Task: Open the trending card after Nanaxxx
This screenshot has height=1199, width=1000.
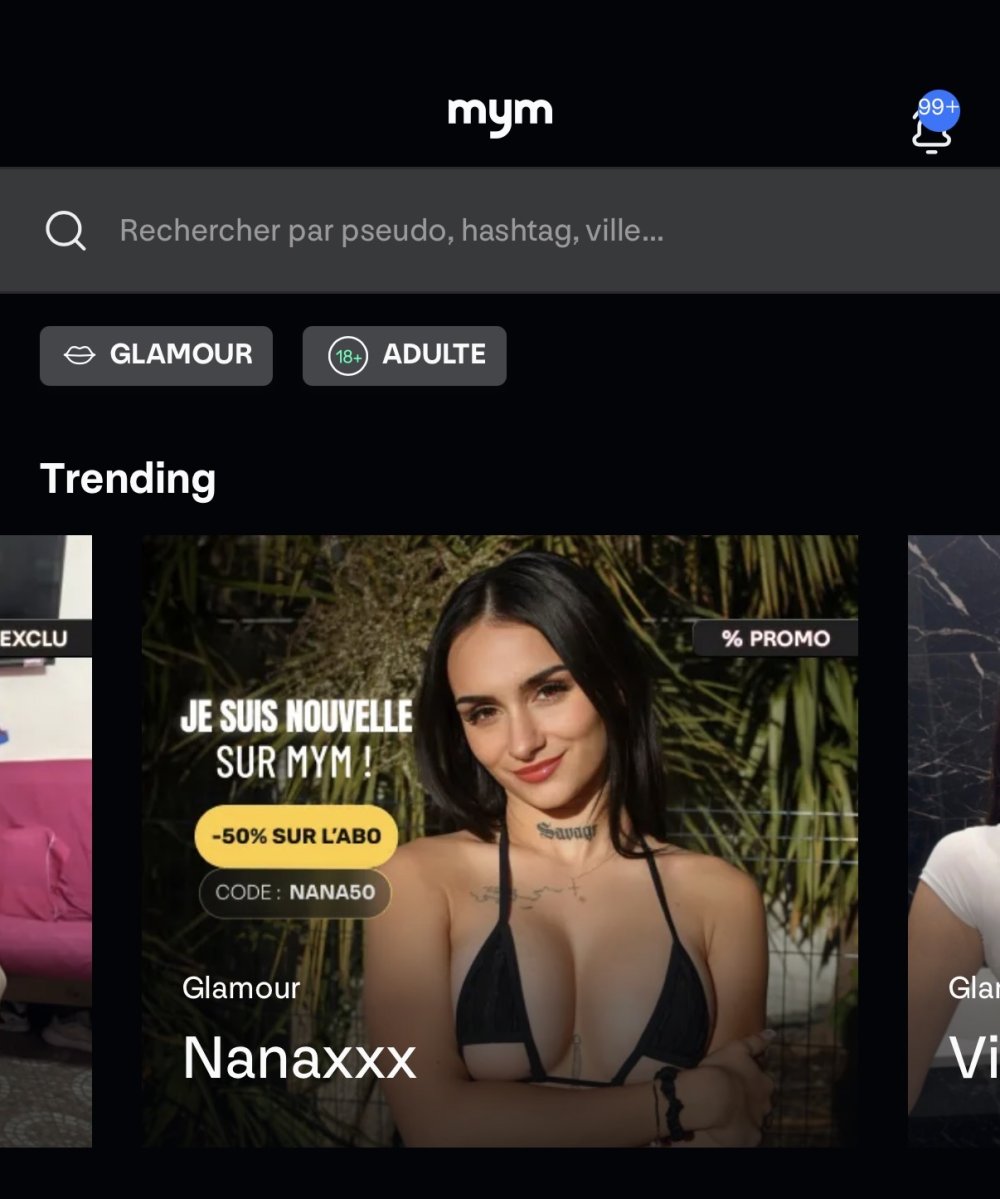Action: point(955,840)
